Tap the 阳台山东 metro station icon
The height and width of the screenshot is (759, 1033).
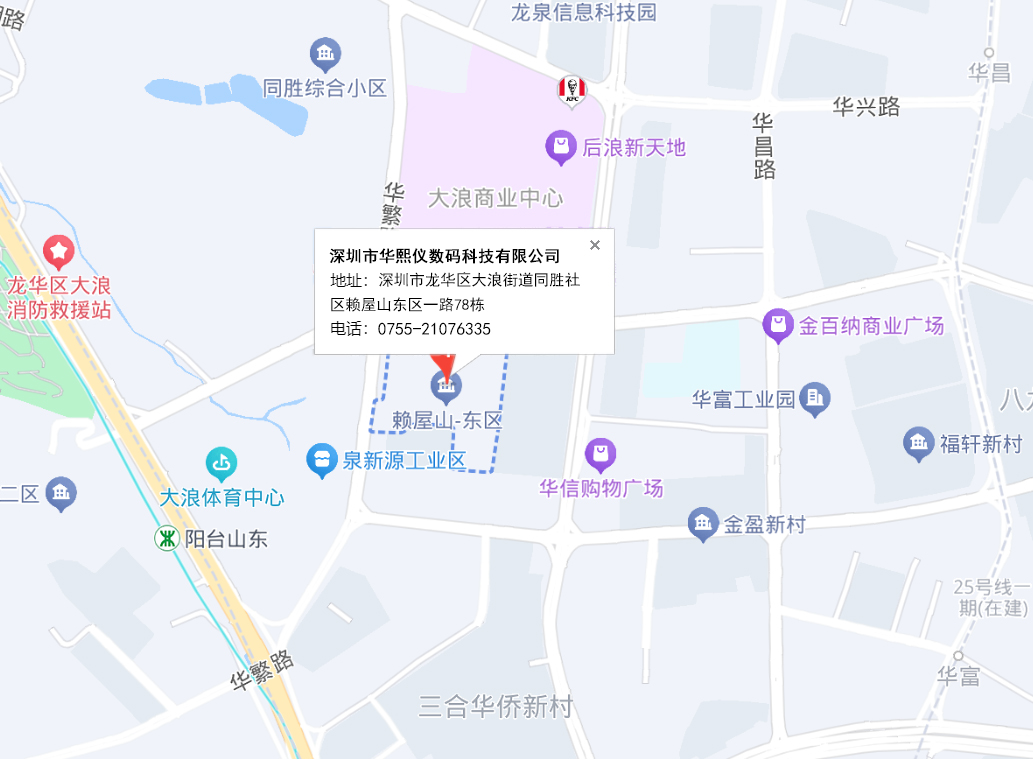click(x=166, y=539)
